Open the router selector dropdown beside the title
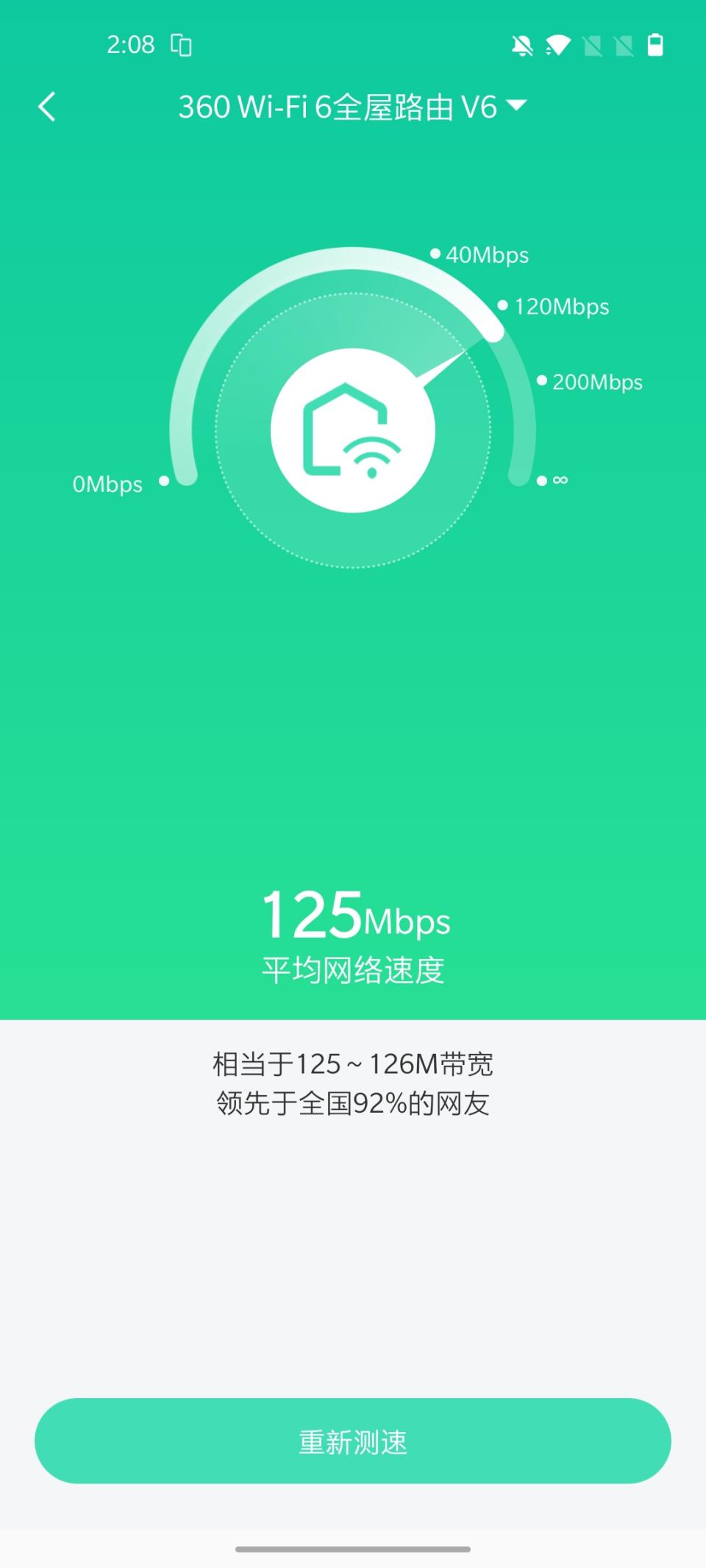706x1568 pixels. [x=518, y=106]
